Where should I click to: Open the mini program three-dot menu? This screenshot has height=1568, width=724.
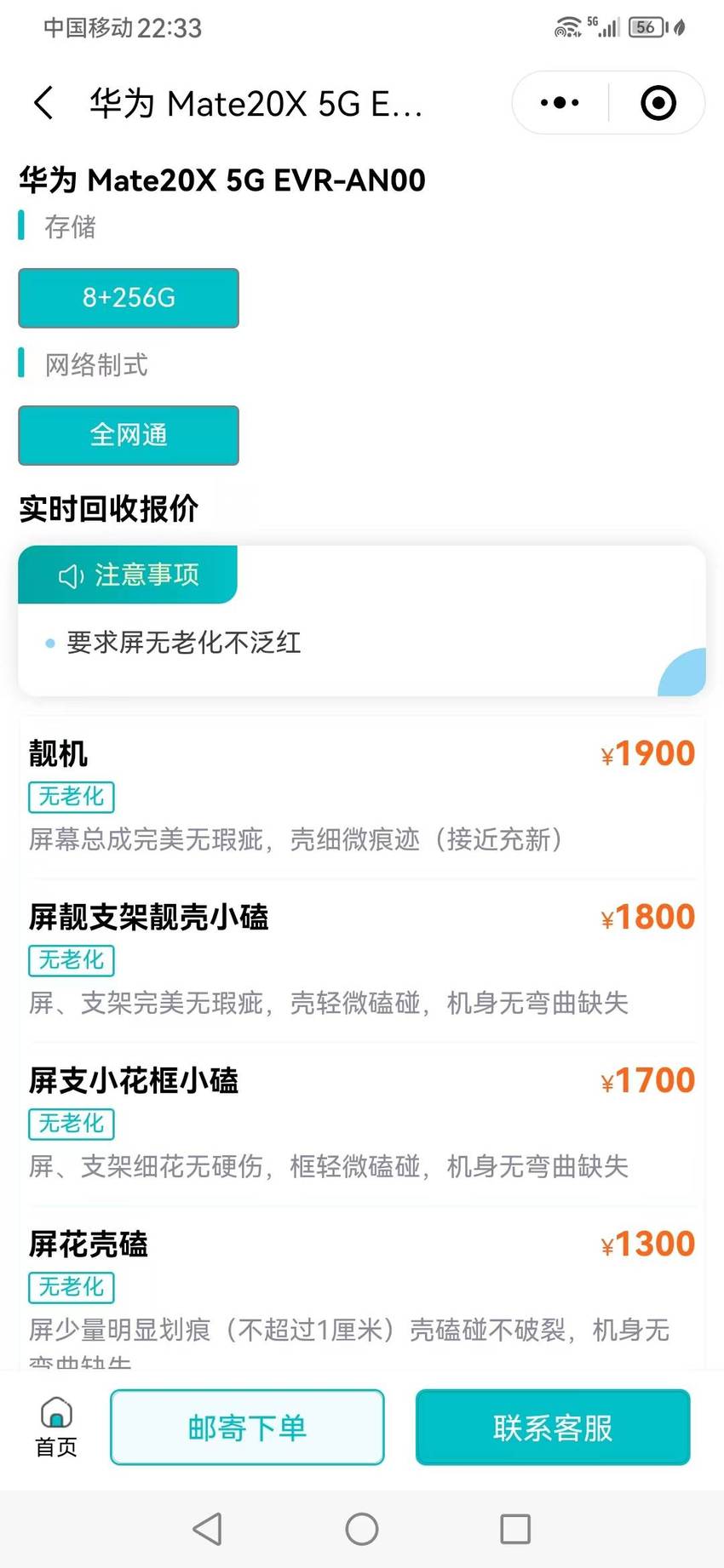click(560, 103)
